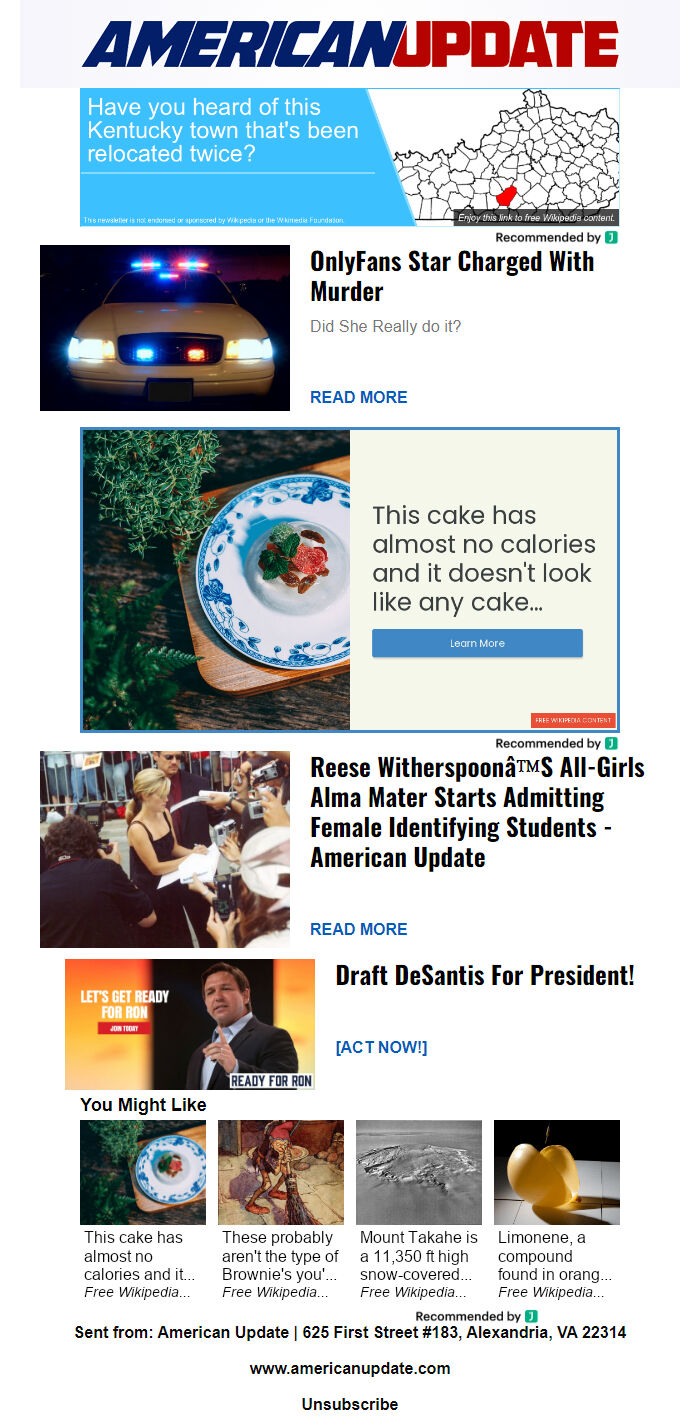Open the police car article image
Viewport: 700px width, 1424px height.
click(165, 328)
